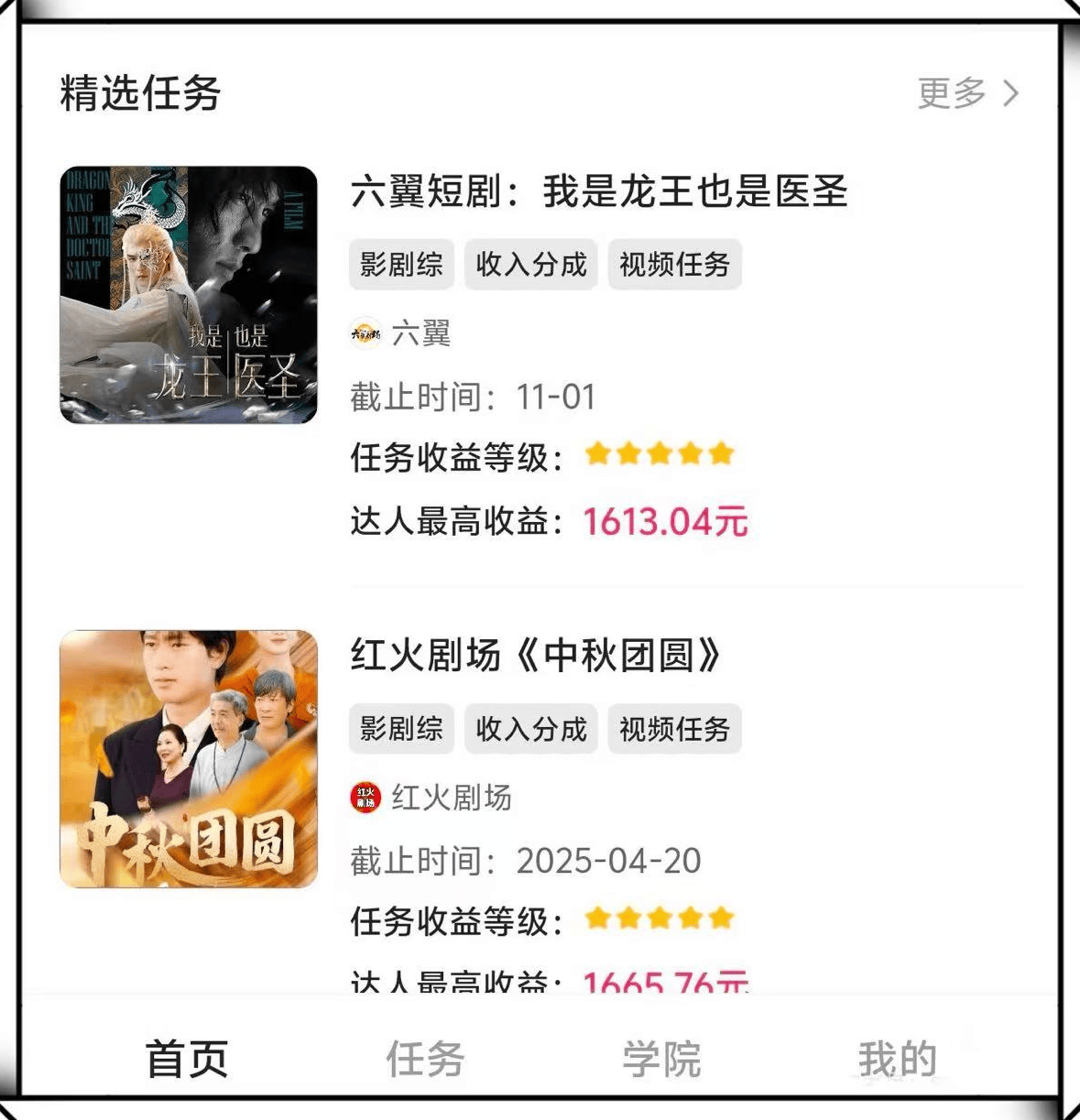This screenshot has height=1120, width=1080.
Task: Open the 六翼短剧：我是龙王也是医圣 task title
Action: [599, 192]
